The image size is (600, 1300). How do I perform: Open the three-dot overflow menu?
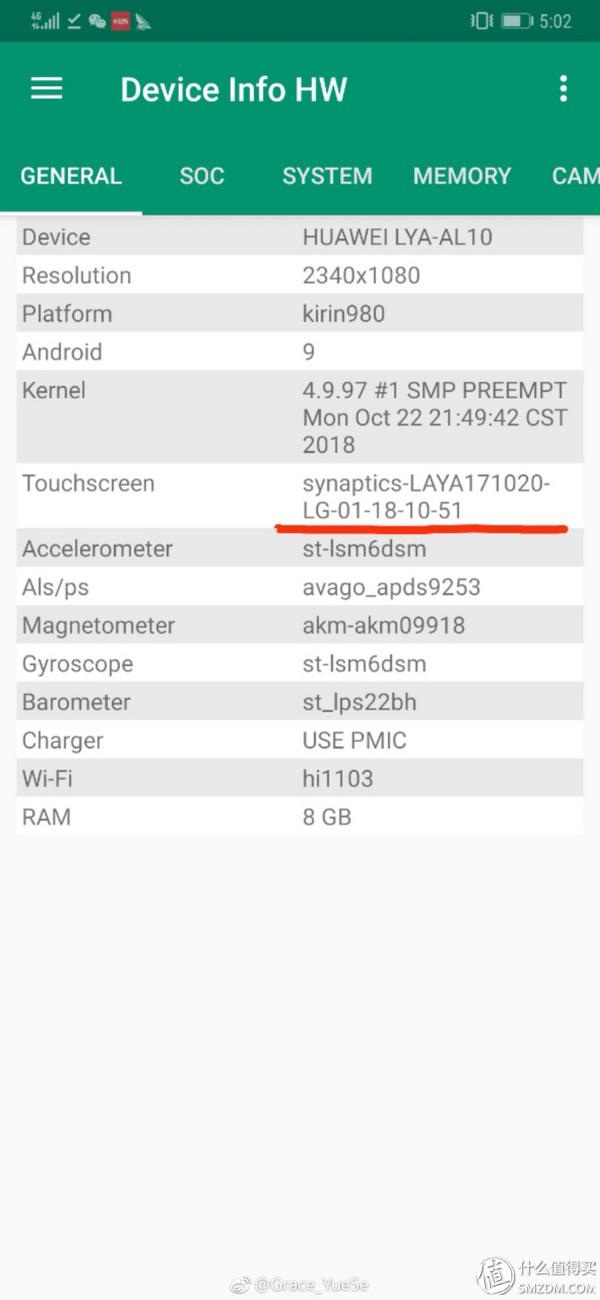(563, 89)
